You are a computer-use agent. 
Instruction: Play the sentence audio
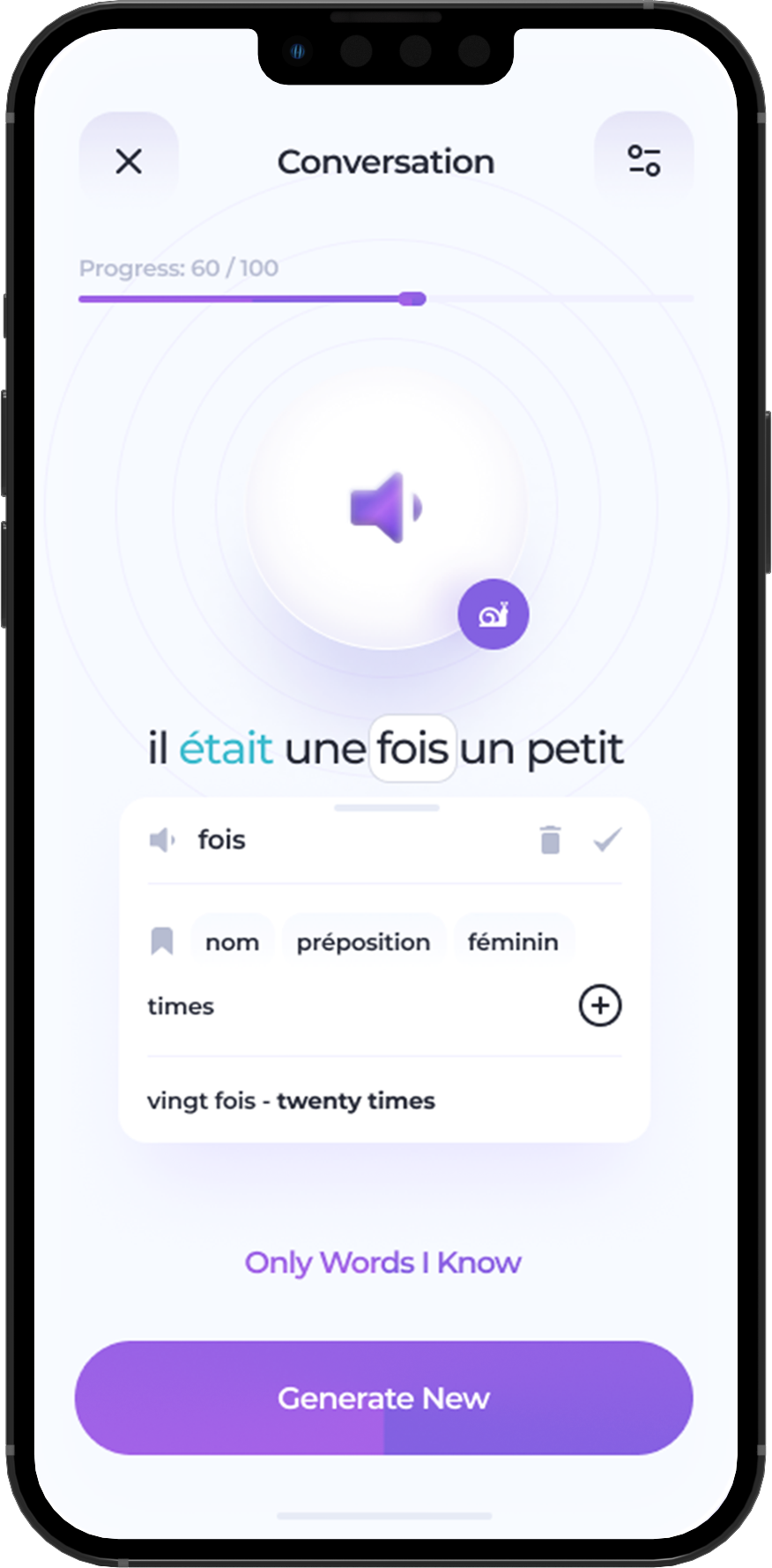pyautogui.click(x=386, y=509)
